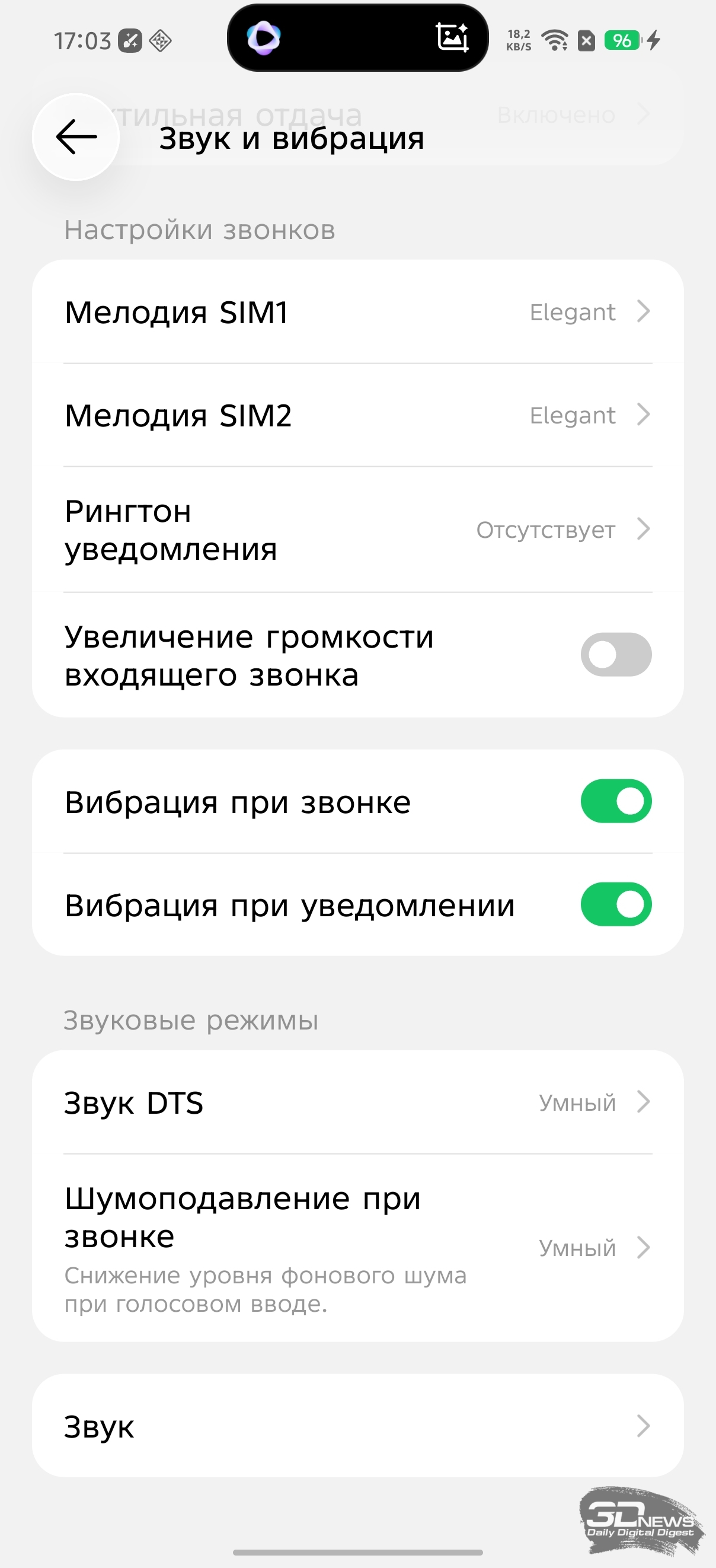Open Шумоподавление при звонке options
Image resolution: width=716 pixels, height=1568 pixels.
(x=357, y=1248)
